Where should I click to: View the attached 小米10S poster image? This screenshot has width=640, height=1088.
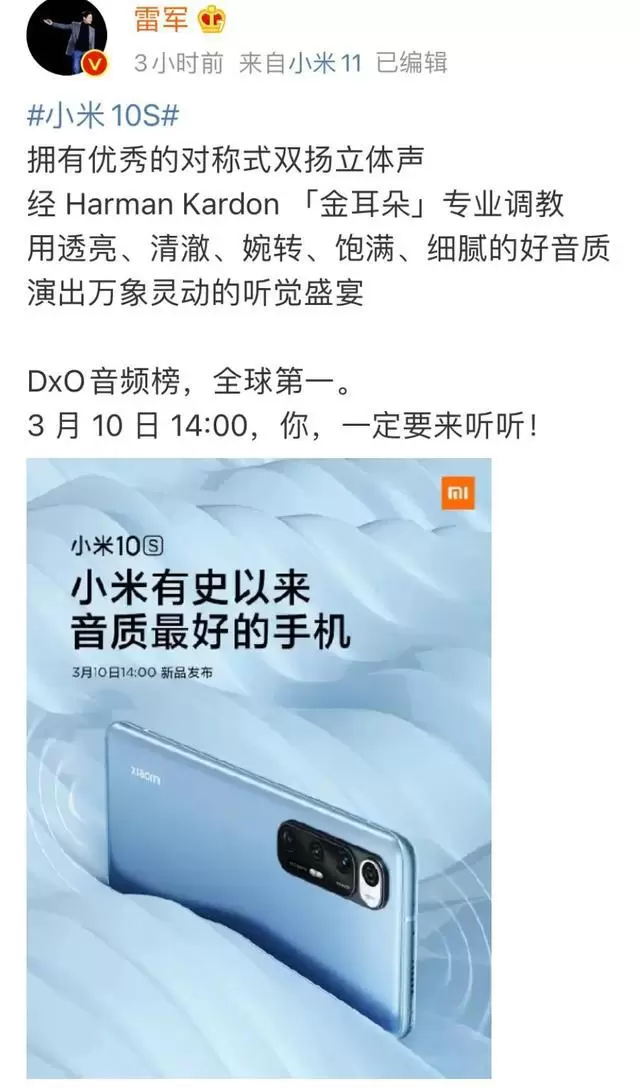[x=258, y=768]
